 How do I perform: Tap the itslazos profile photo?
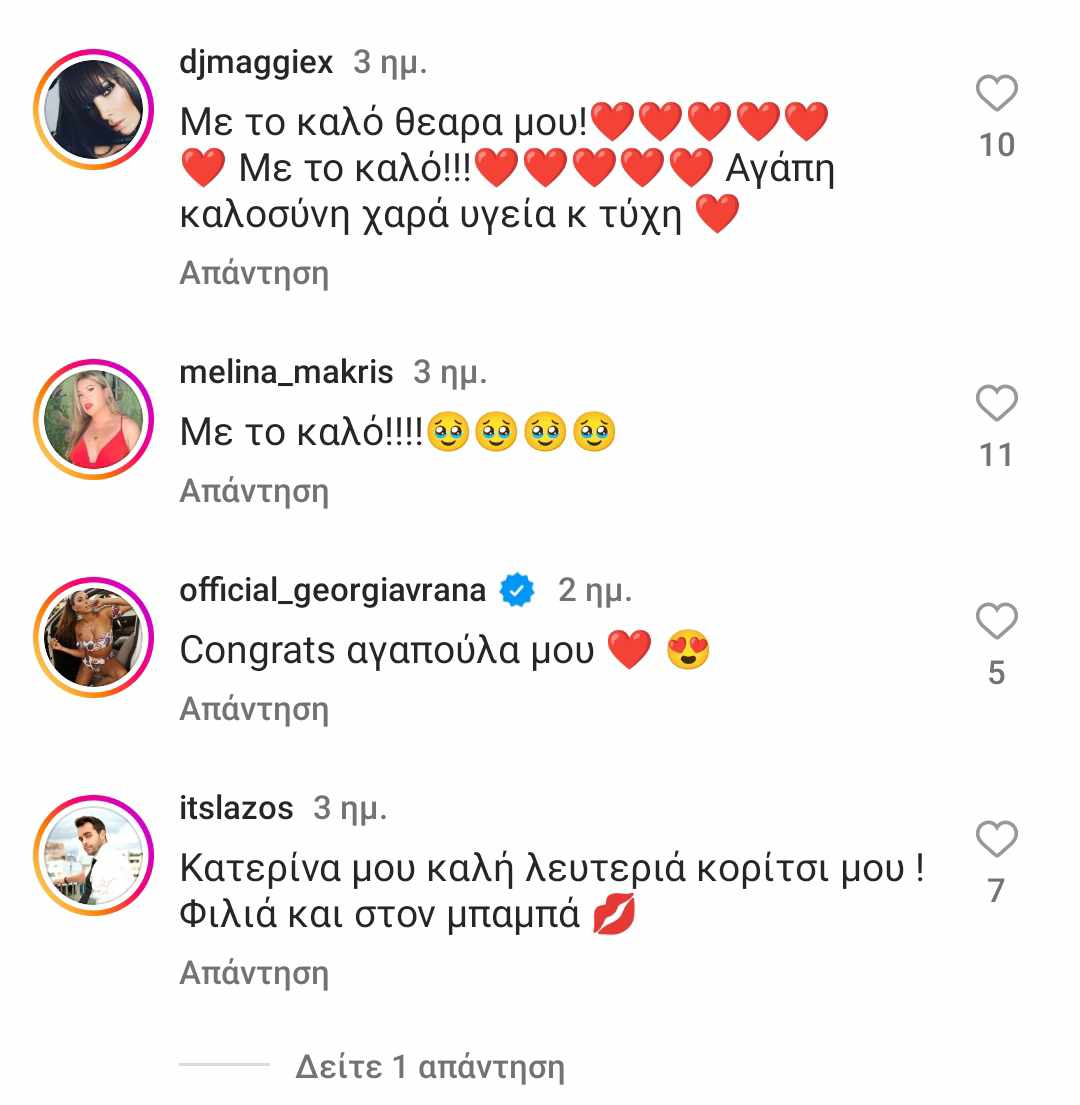[x=93, y=854]
